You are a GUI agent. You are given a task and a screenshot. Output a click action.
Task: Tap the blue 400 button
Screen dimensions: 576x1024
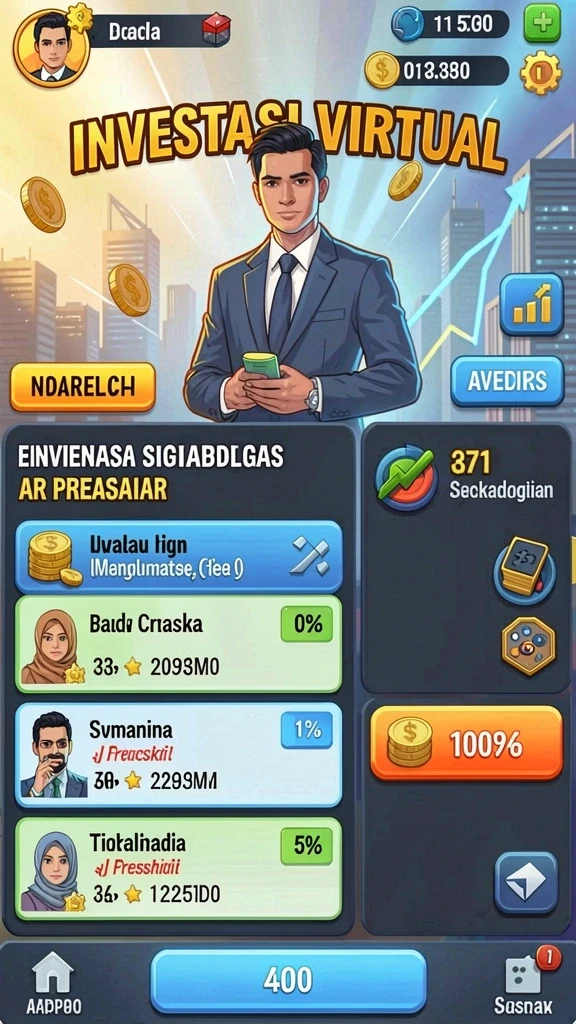(288, 980)
